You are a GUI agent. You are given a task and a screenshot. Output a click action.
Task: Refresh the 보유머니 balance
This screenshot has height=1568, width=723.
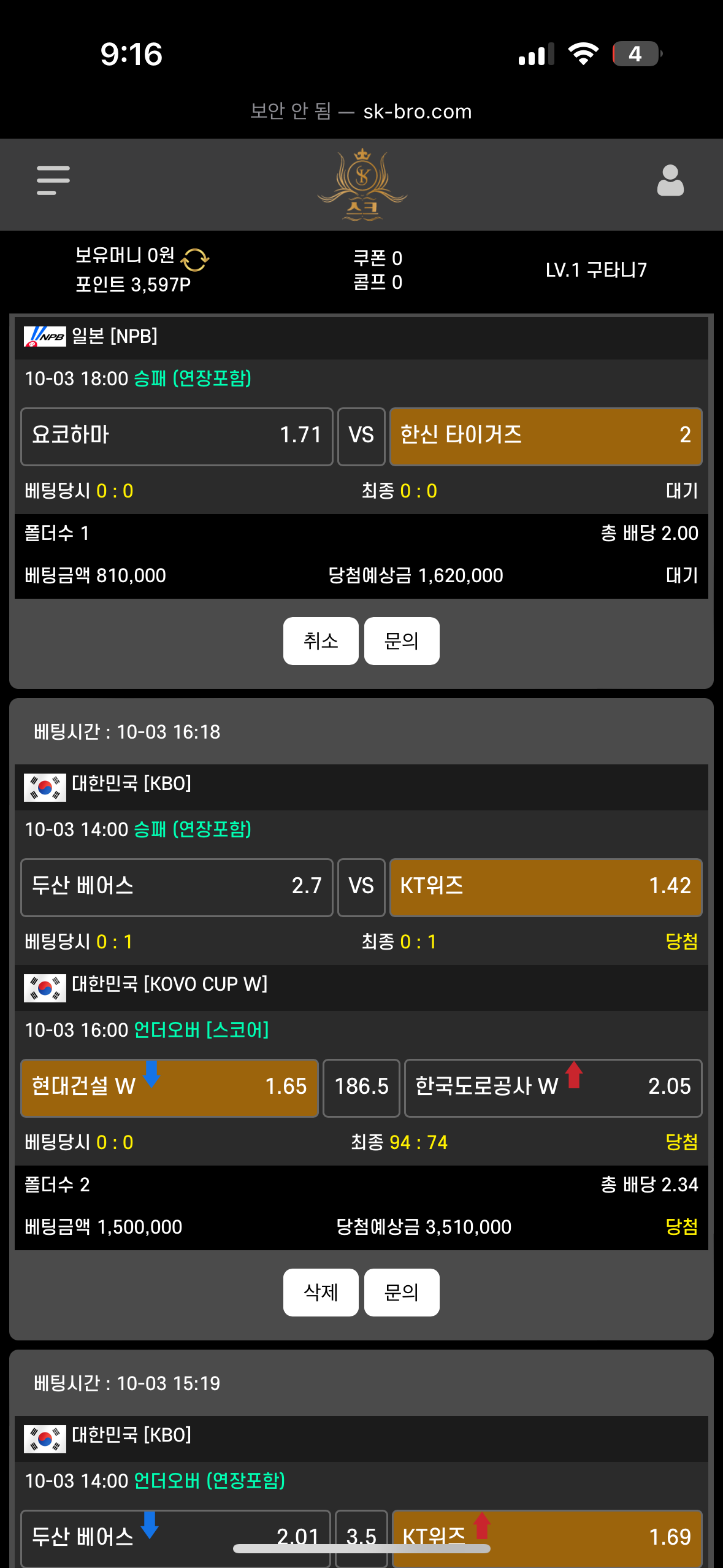click(x=195, y=259)
